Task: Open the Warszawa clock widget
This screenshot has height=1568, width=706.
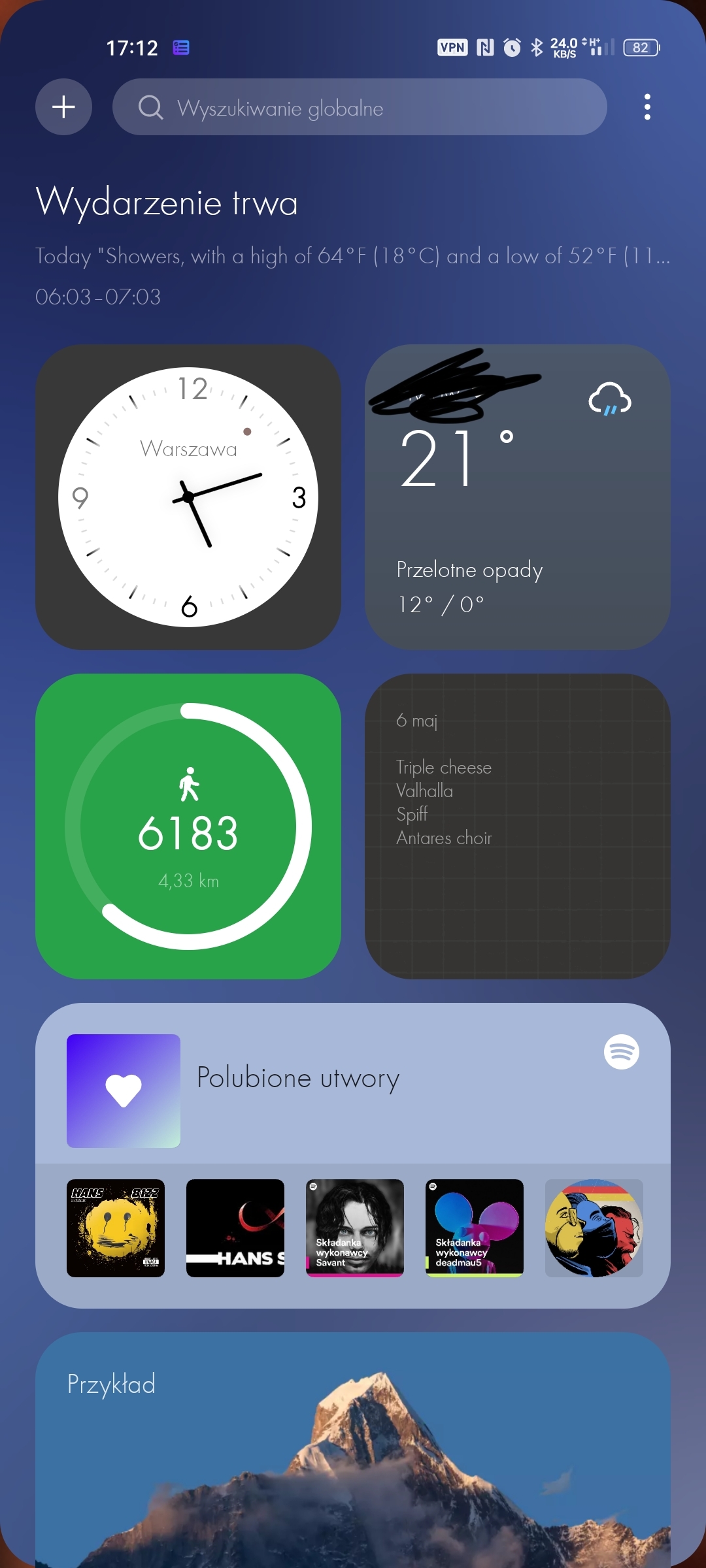Action: click(x=188, y=497)
